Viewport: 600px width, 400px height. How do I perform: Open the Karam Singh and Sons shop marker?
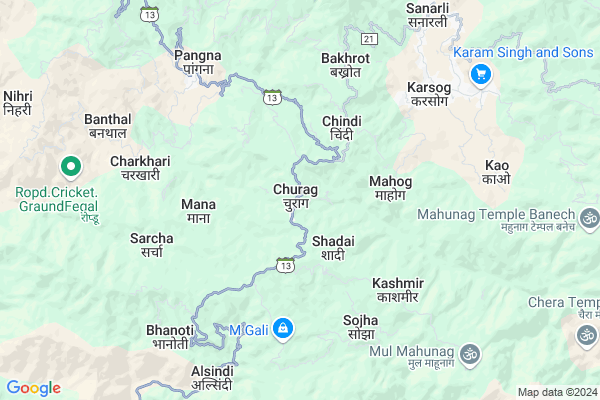(x=481, y=73)
